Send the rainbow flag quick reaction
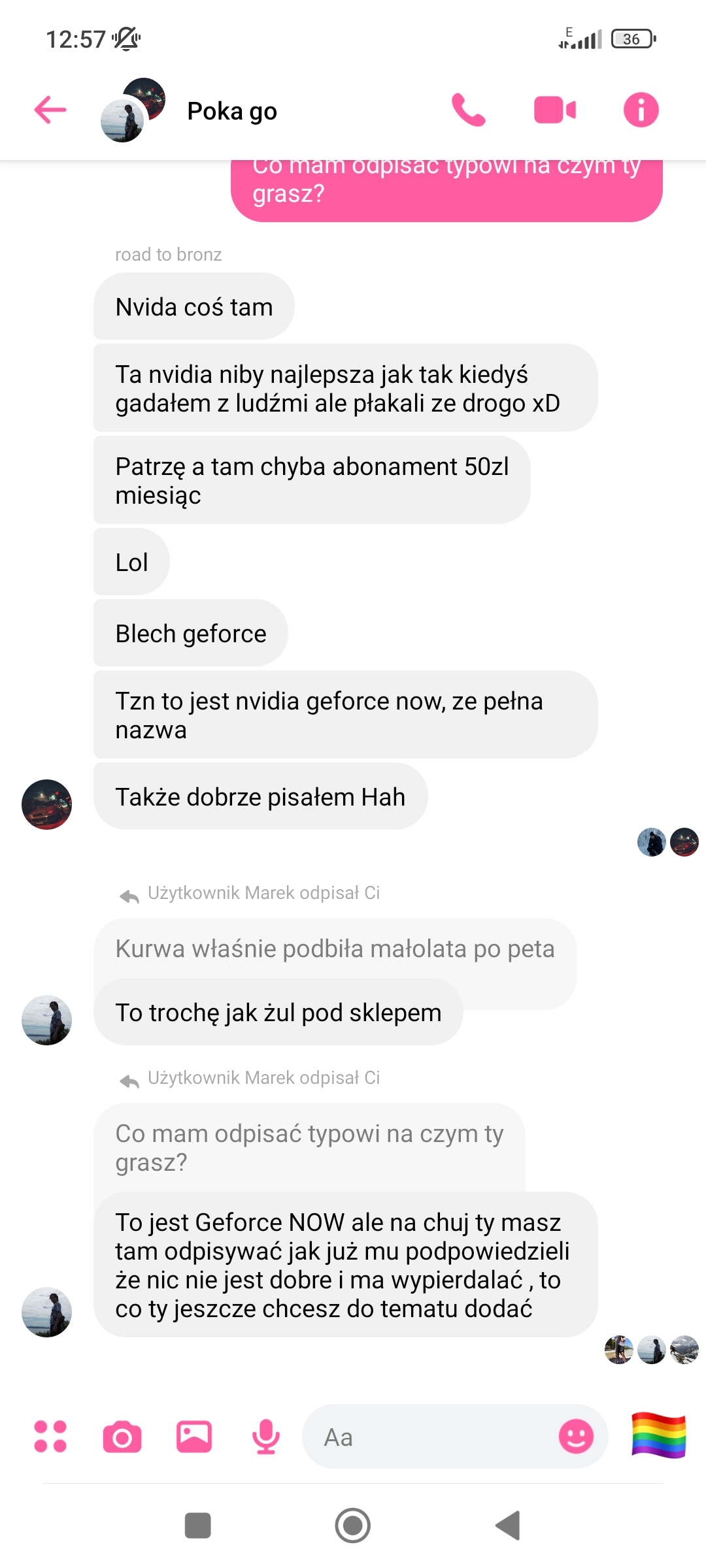706x1568 pixels. click(x=659, y=1435)
